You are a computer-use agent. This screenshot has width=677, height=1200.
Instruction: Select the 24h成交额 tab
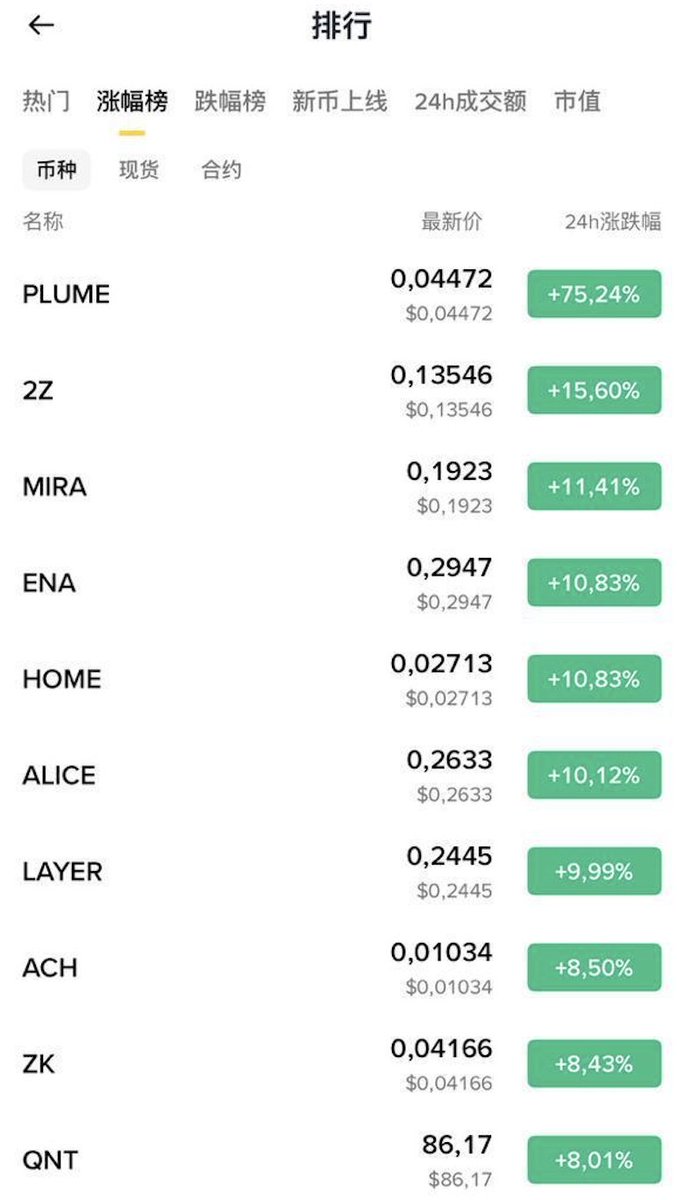[x=470, y=101]
